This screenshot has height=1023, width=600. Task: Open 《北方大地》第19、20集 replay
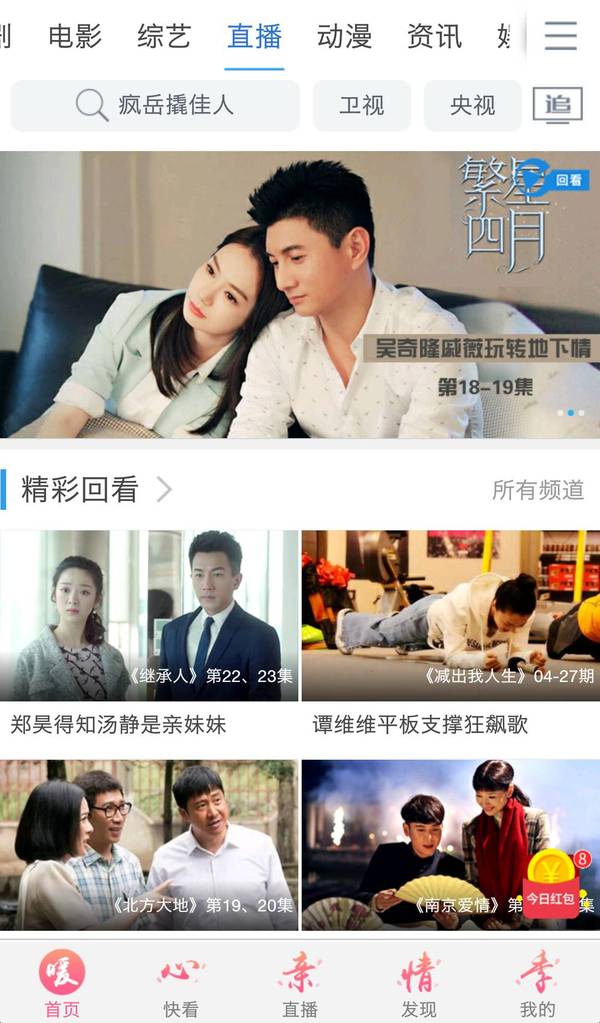point(149,845)
